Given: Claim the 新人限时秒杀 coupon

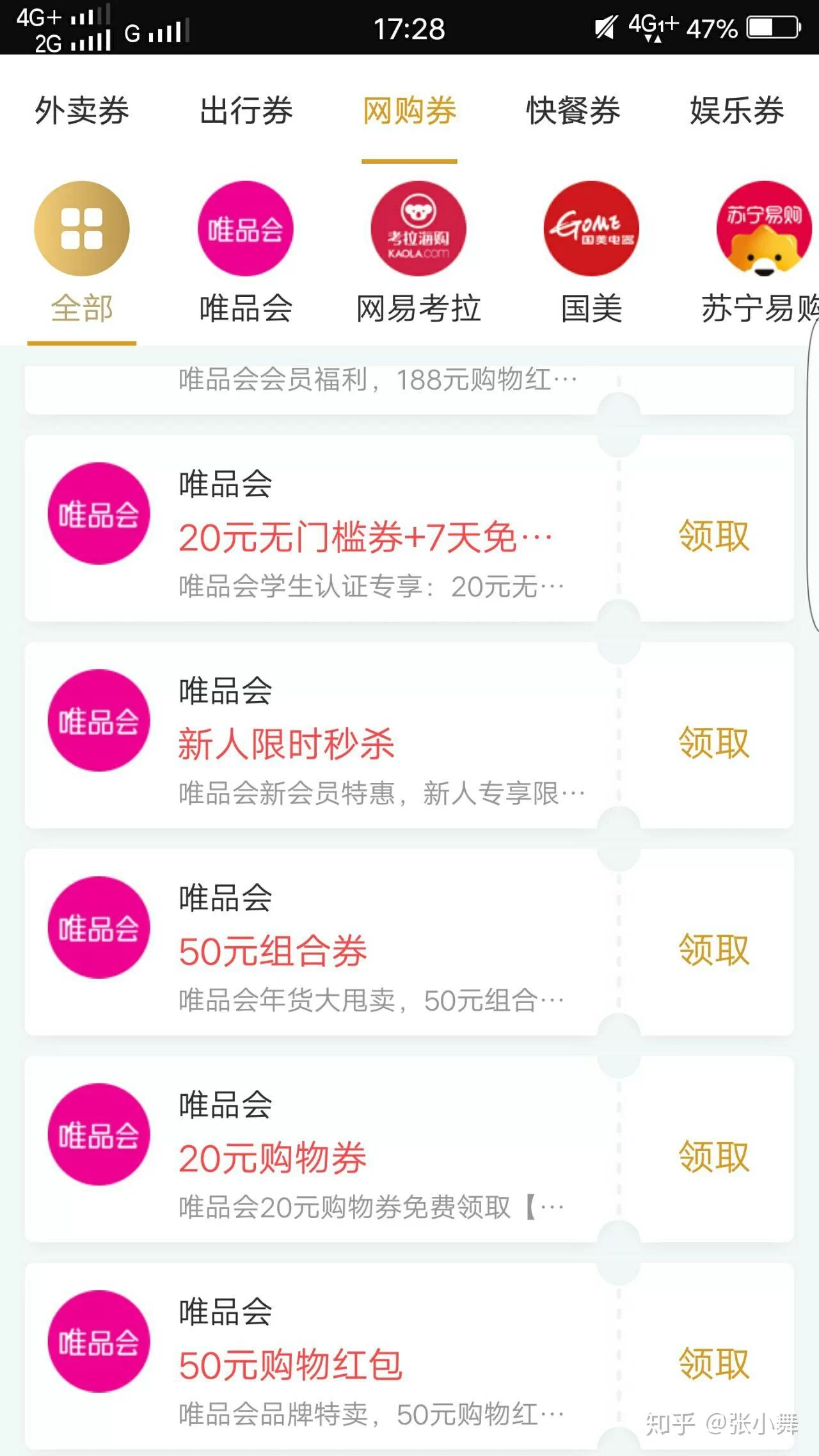Looking at the screenshot, I should tap(713, 743).
